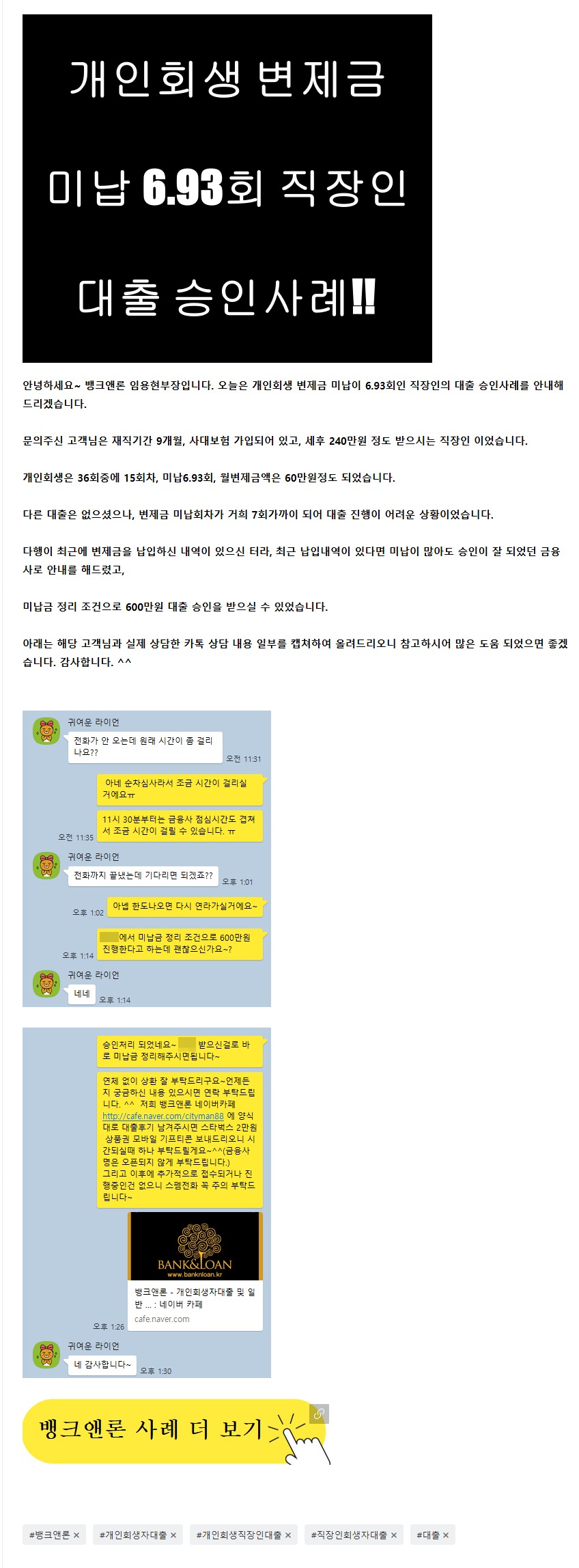This screenshot has height=1568, width=579.
Task: Remove the #뱅크앤론 tag
Action: [76, 1535]
